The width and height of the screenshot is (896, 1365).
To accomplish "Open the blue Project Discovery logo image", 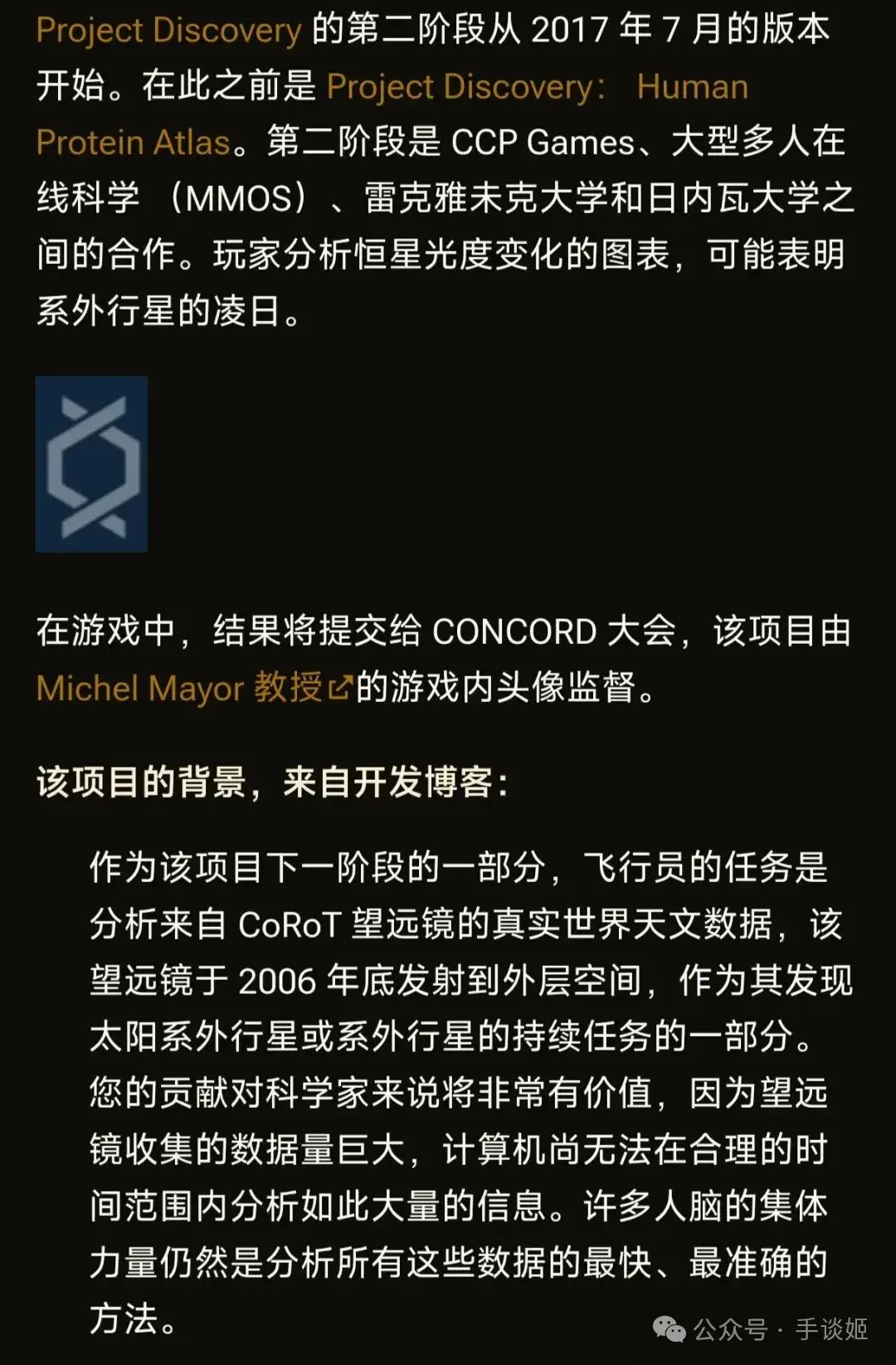I will click(x=91, y=464).
